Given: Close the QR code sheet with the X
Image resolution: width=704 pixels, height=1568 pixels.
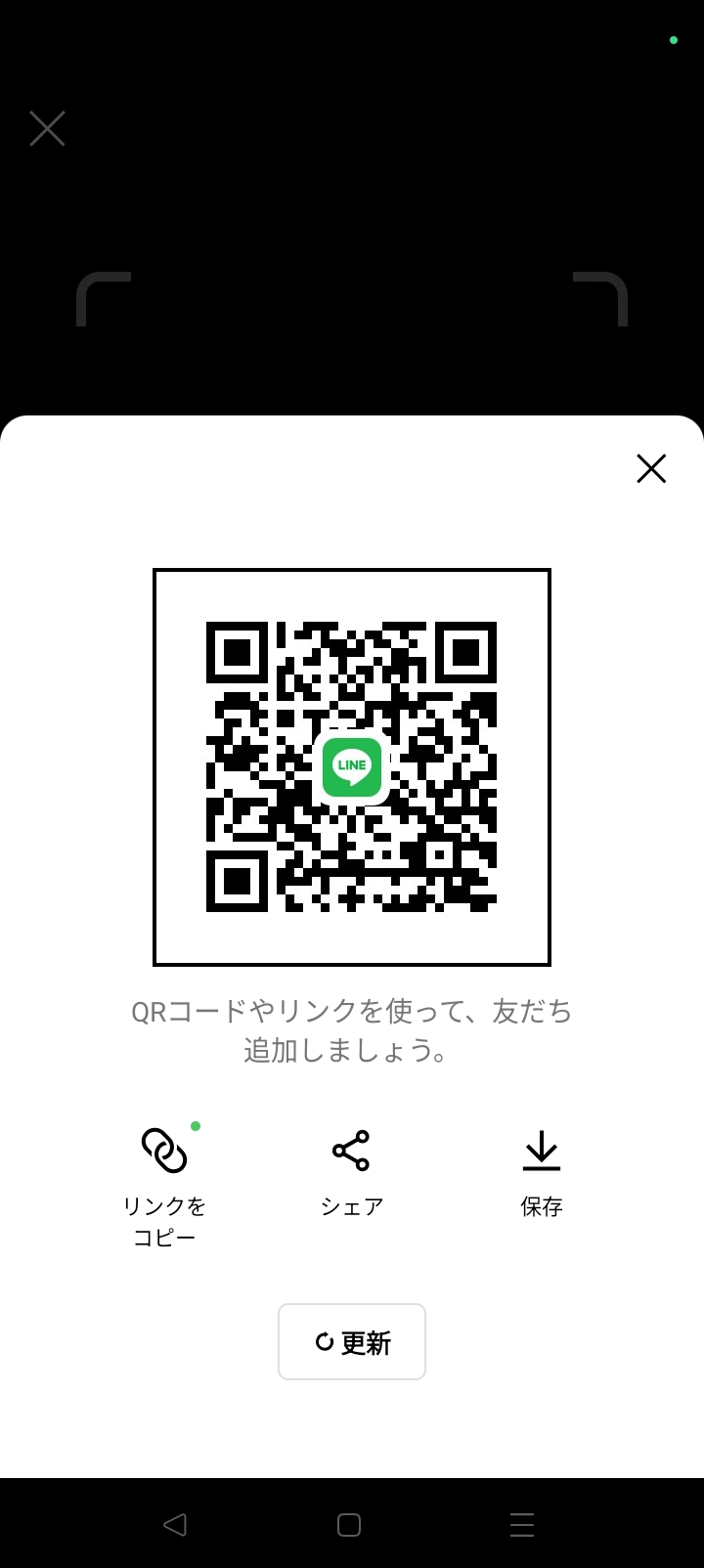Looking at the screenshot, I should pos(650,468).
